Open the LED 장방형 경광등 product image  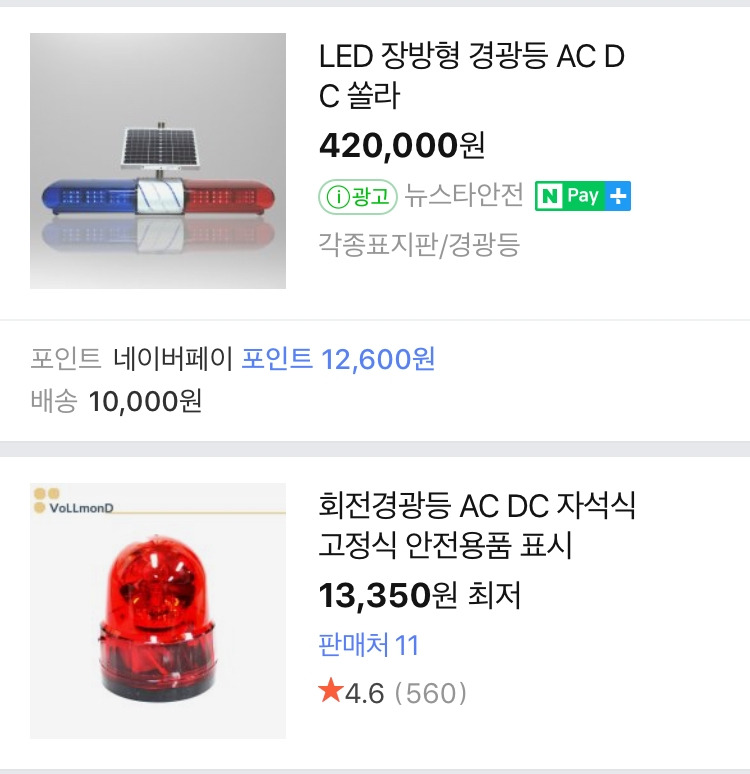(158, 161)
